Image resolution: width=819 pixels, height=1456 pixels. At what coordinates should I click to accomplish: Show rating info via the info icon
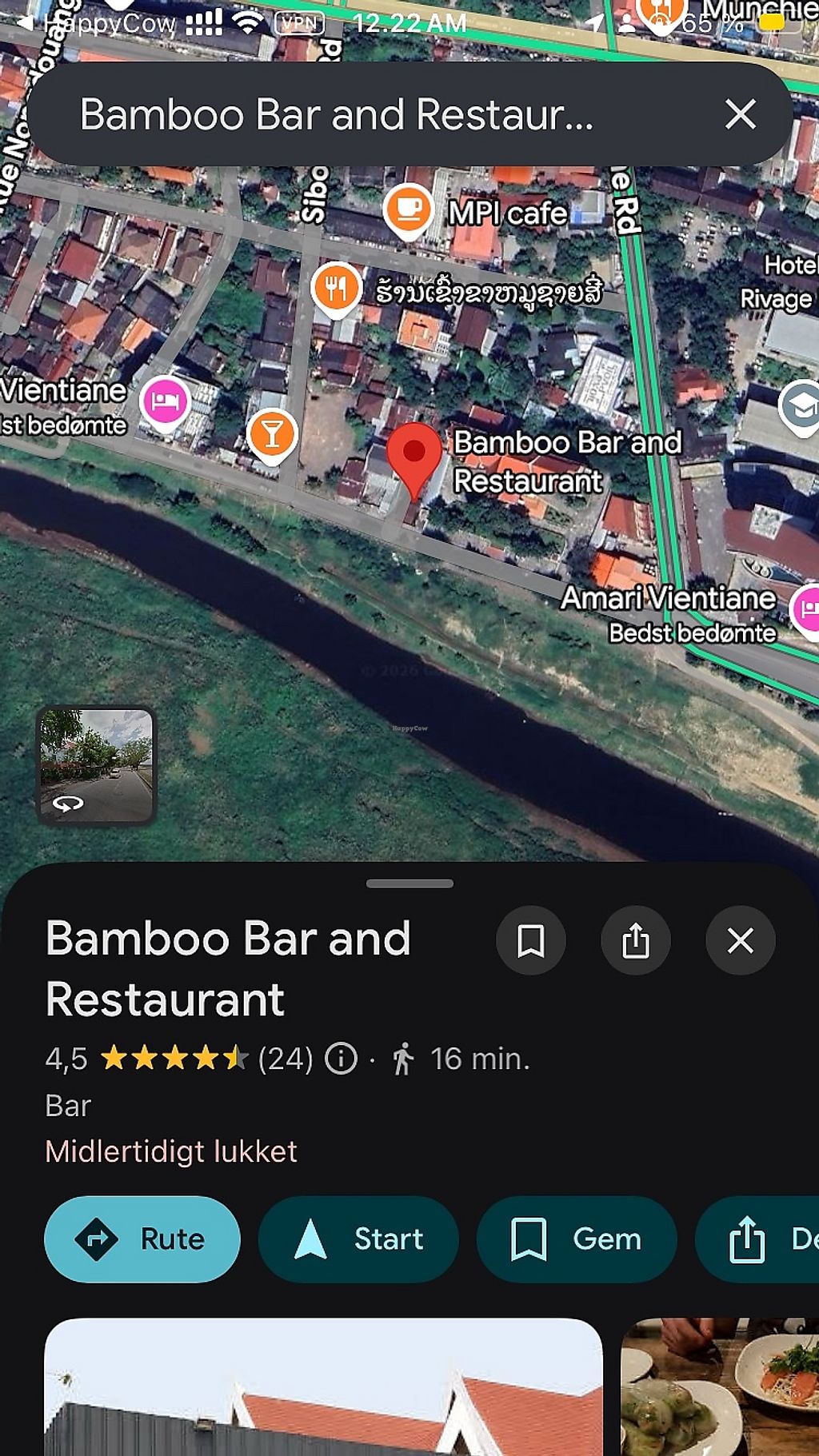(342, 1059)
